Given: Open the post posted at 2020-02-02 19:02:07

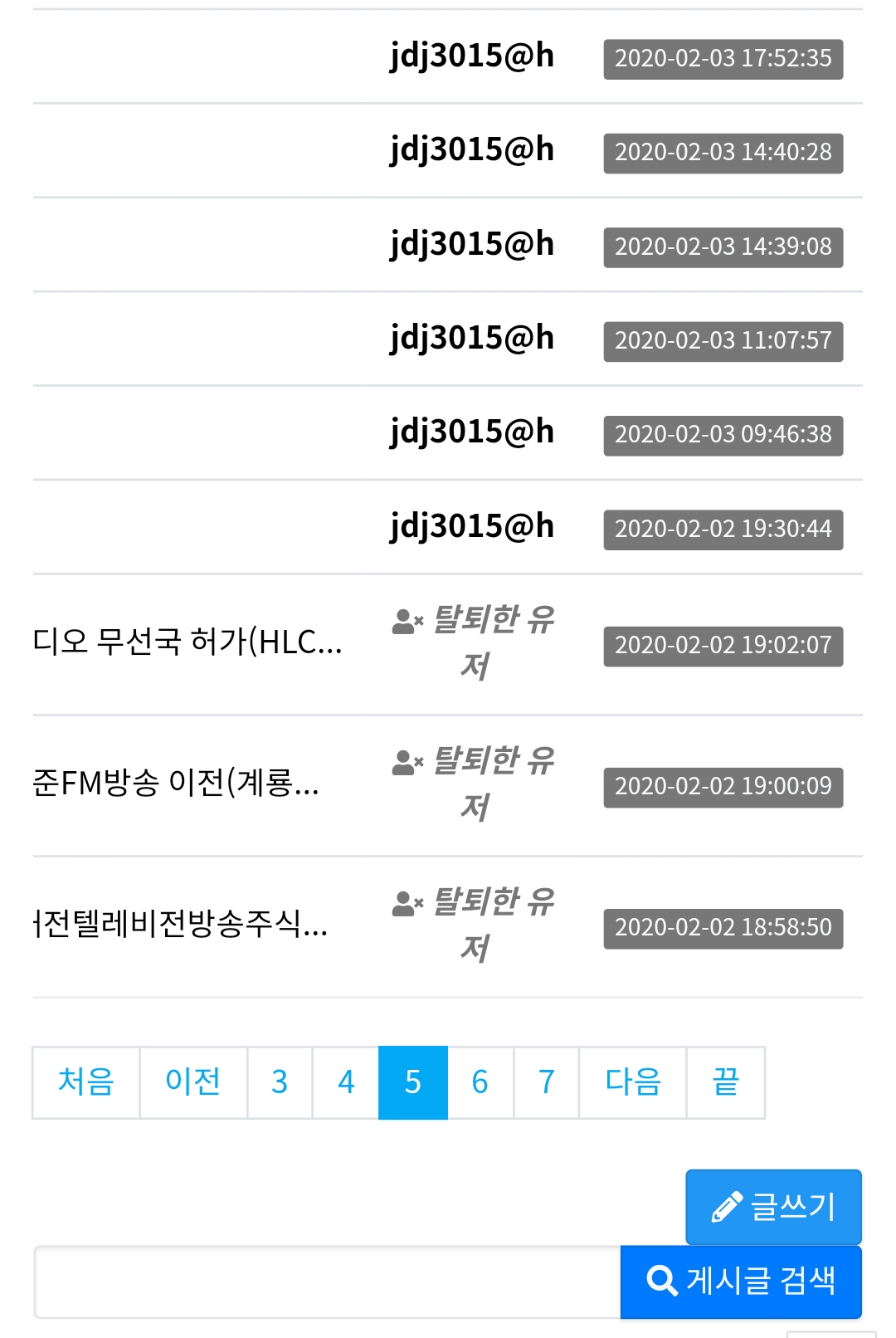Looking at the screenshot, I should click(187, 642).
